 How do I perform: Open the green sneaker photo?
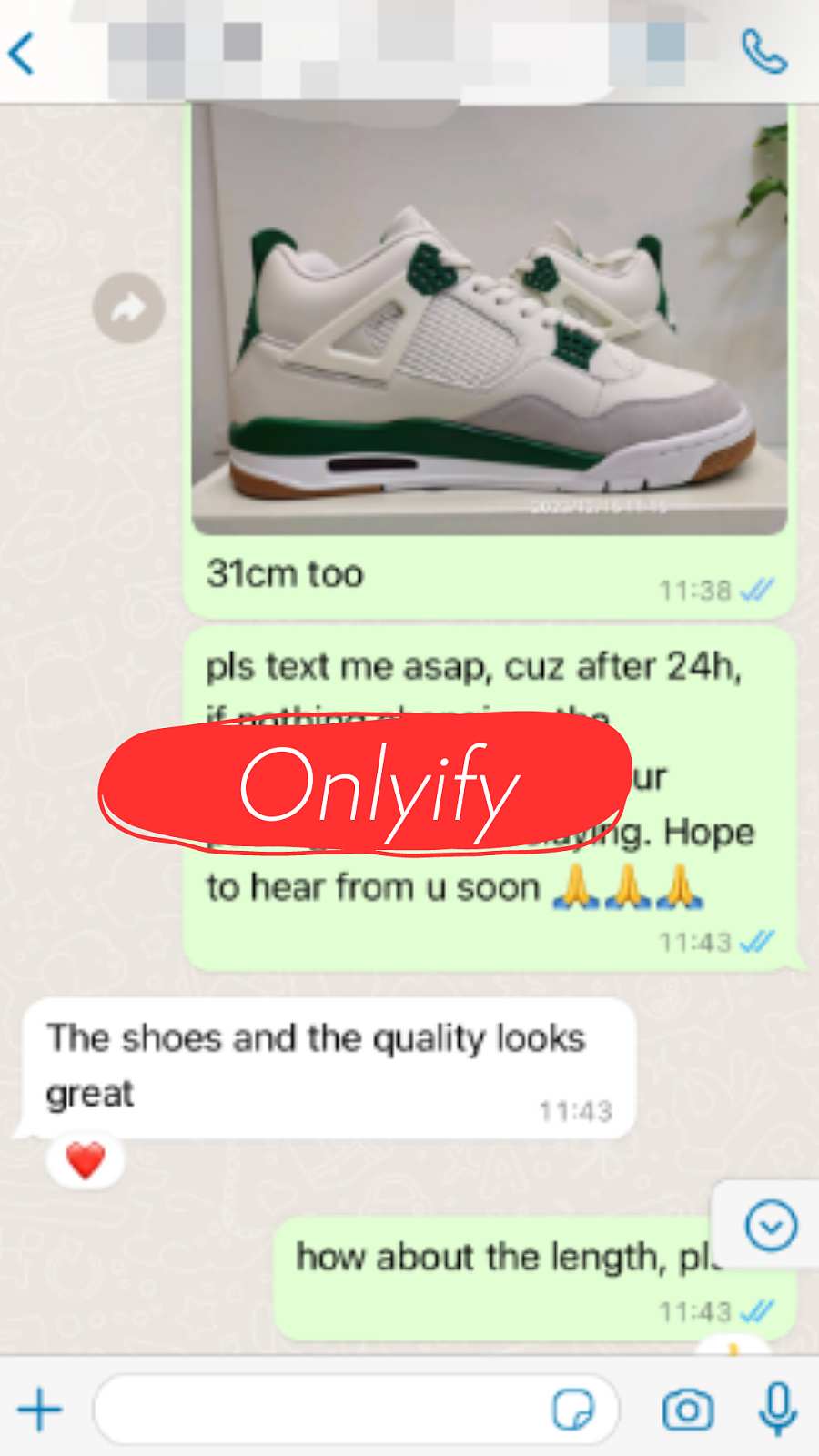point(490,318)
